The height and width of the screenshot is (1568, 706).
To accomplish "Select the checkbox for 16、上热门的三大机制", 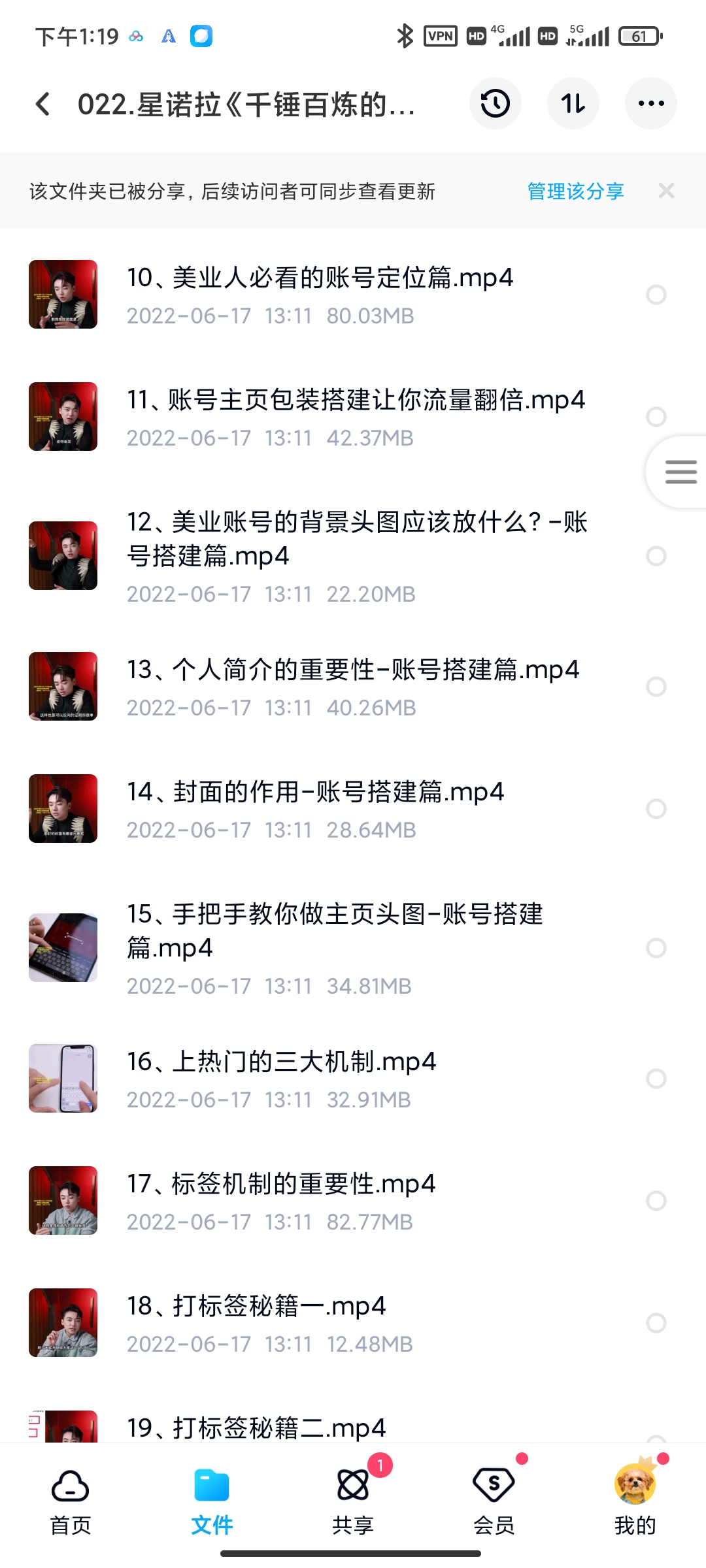I will [x=656, y=1079].
